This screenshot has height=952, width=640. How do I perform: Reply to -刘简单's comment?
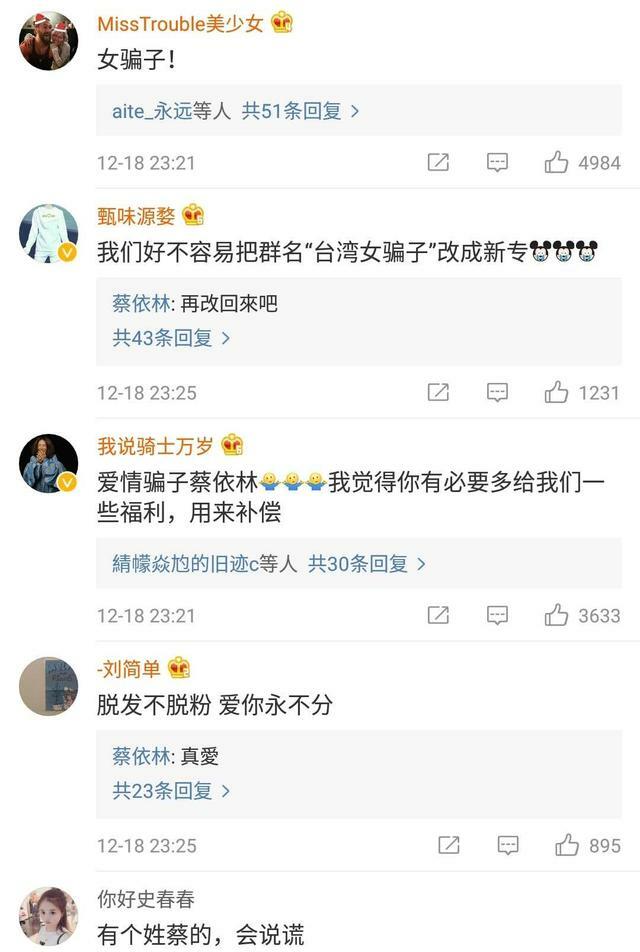point(508,846)
